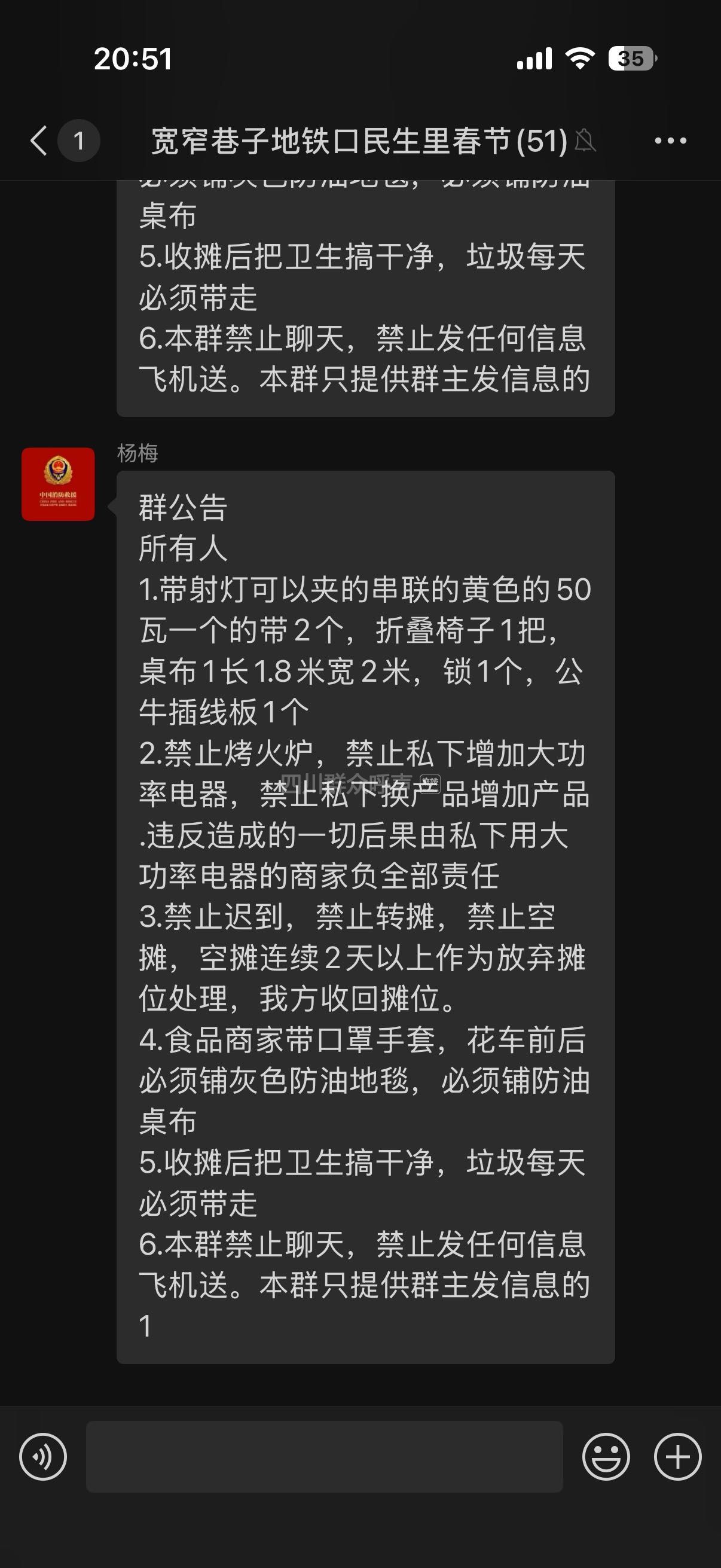The height and width of the screenshot is (1568, 721).
Task: Open the group chat overflow menu
Action: click(x=670, y=141)
